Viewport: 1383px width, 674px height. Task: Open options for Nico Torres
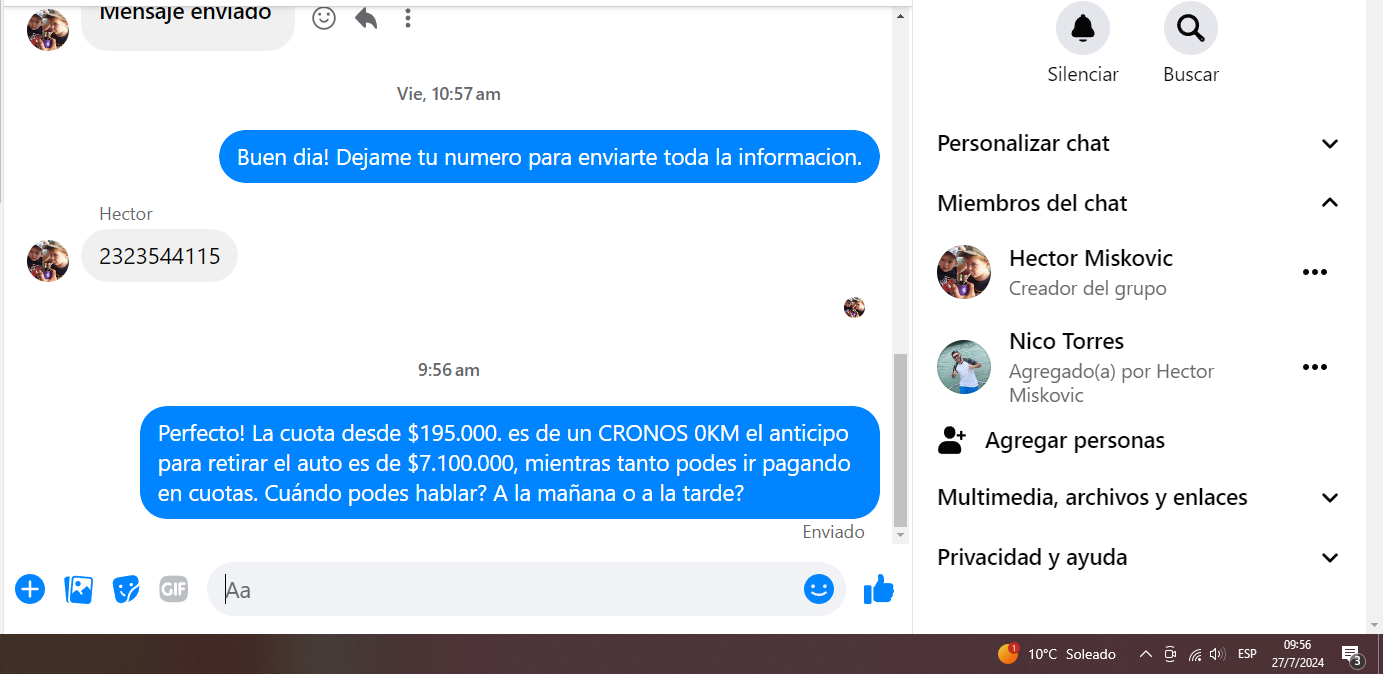[x=1314, y=367]
